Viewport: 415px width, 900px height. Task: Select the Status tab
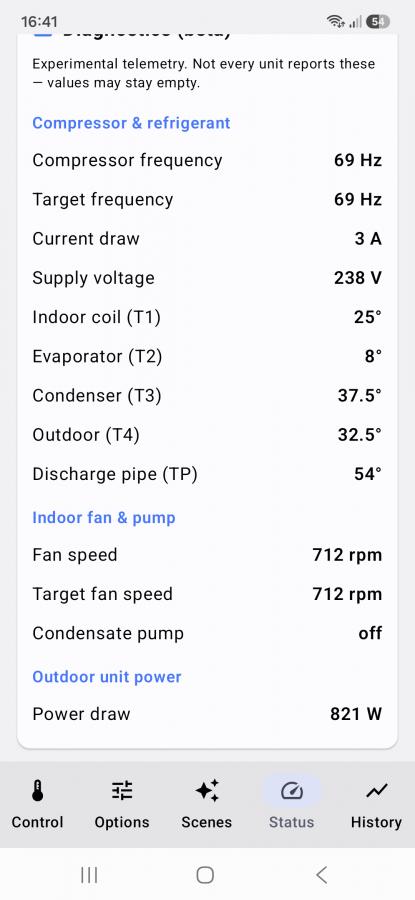(292, 805)
